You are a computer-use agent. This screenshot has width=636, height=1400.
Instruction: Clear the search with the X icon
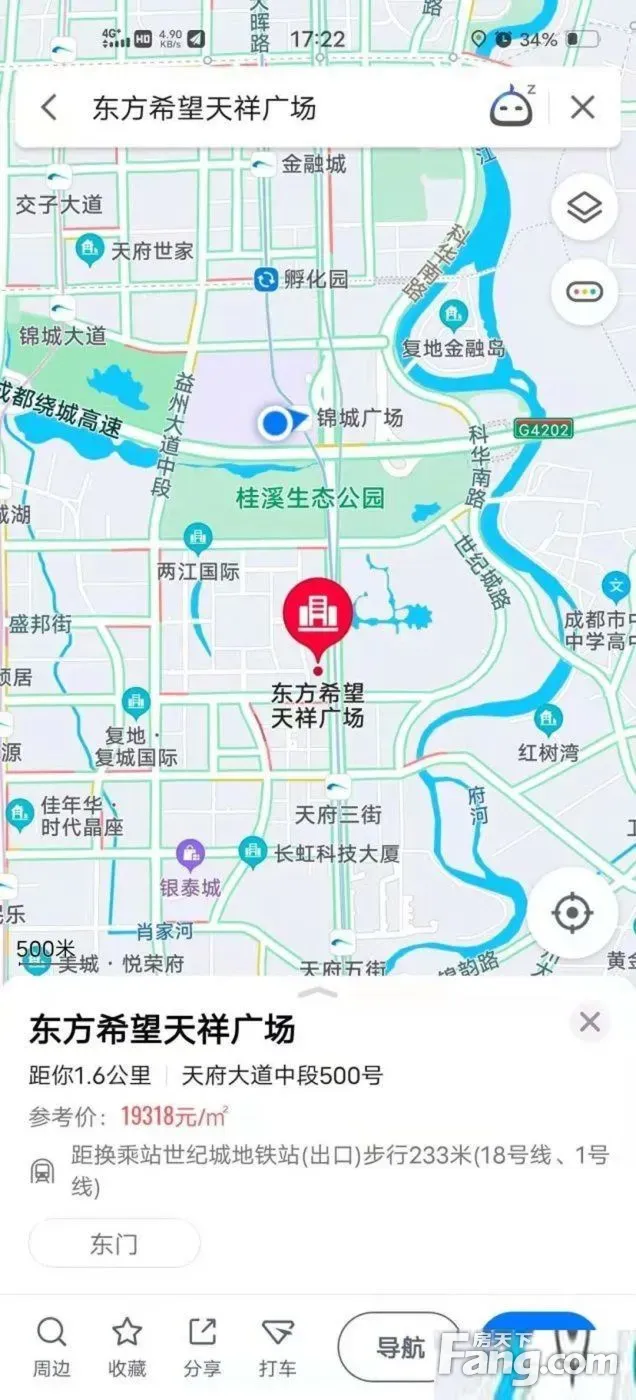(582, 107)
